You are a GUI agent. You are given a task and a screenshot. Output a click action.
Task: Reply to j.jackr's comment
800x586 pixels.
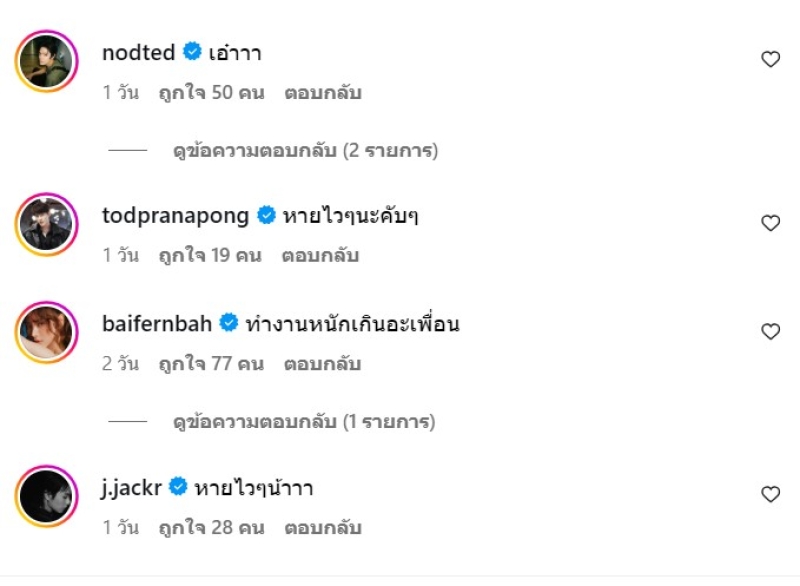pyautogui.click(x=322, y=527)
